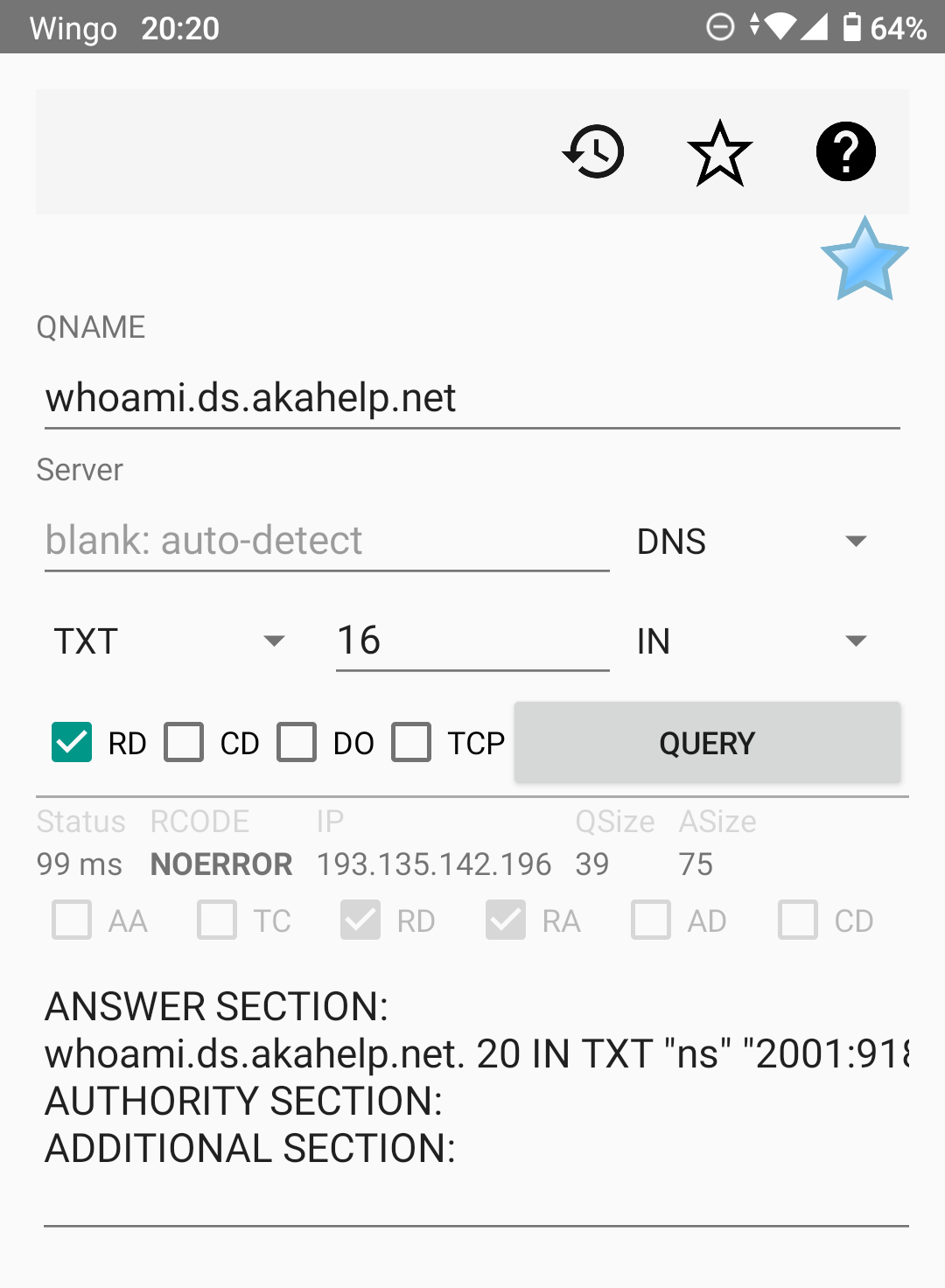Tap the blue star favorite icon
The width and height of the screenshot is (945, 1288).
tap(864, 259)
